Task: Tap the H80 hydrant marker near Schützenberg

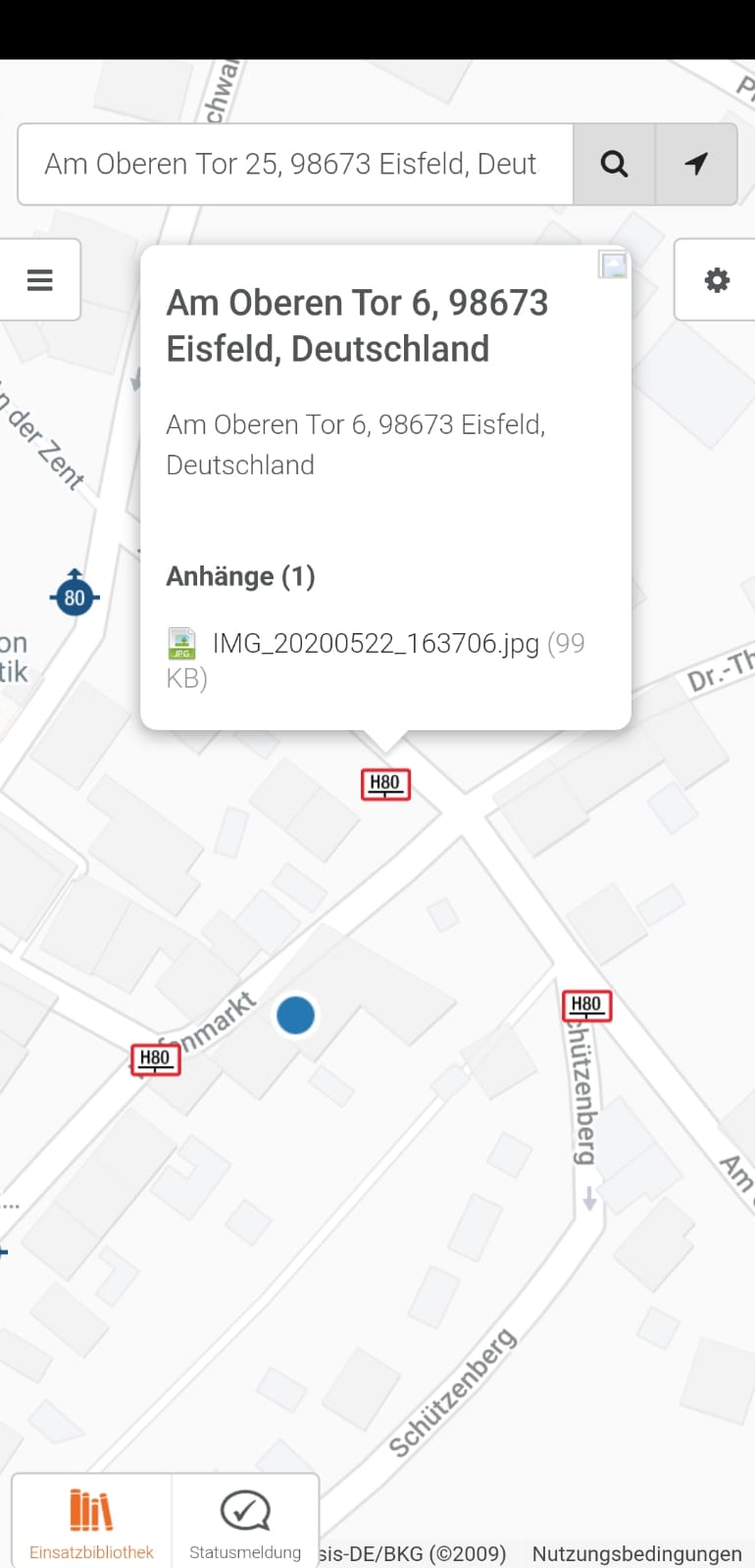Action: tap(586, 1005)
